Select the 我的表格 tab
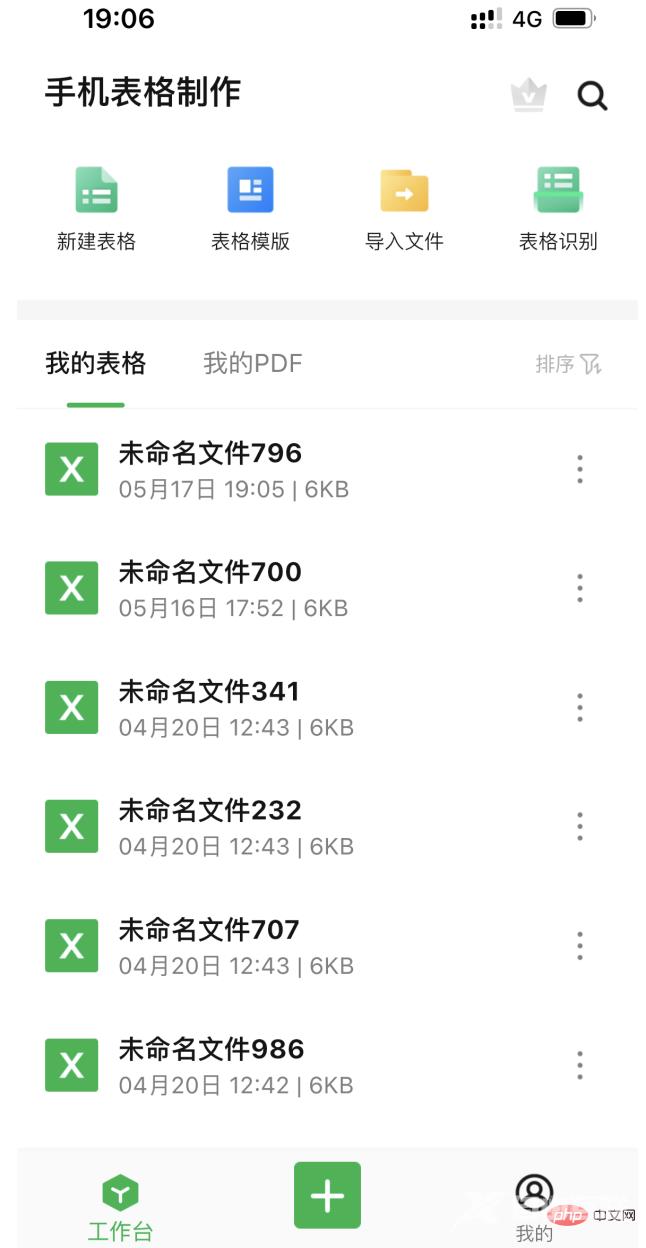Image resolution: width=646 pixels, height=1248 pixels. click(x=96, y=363)
